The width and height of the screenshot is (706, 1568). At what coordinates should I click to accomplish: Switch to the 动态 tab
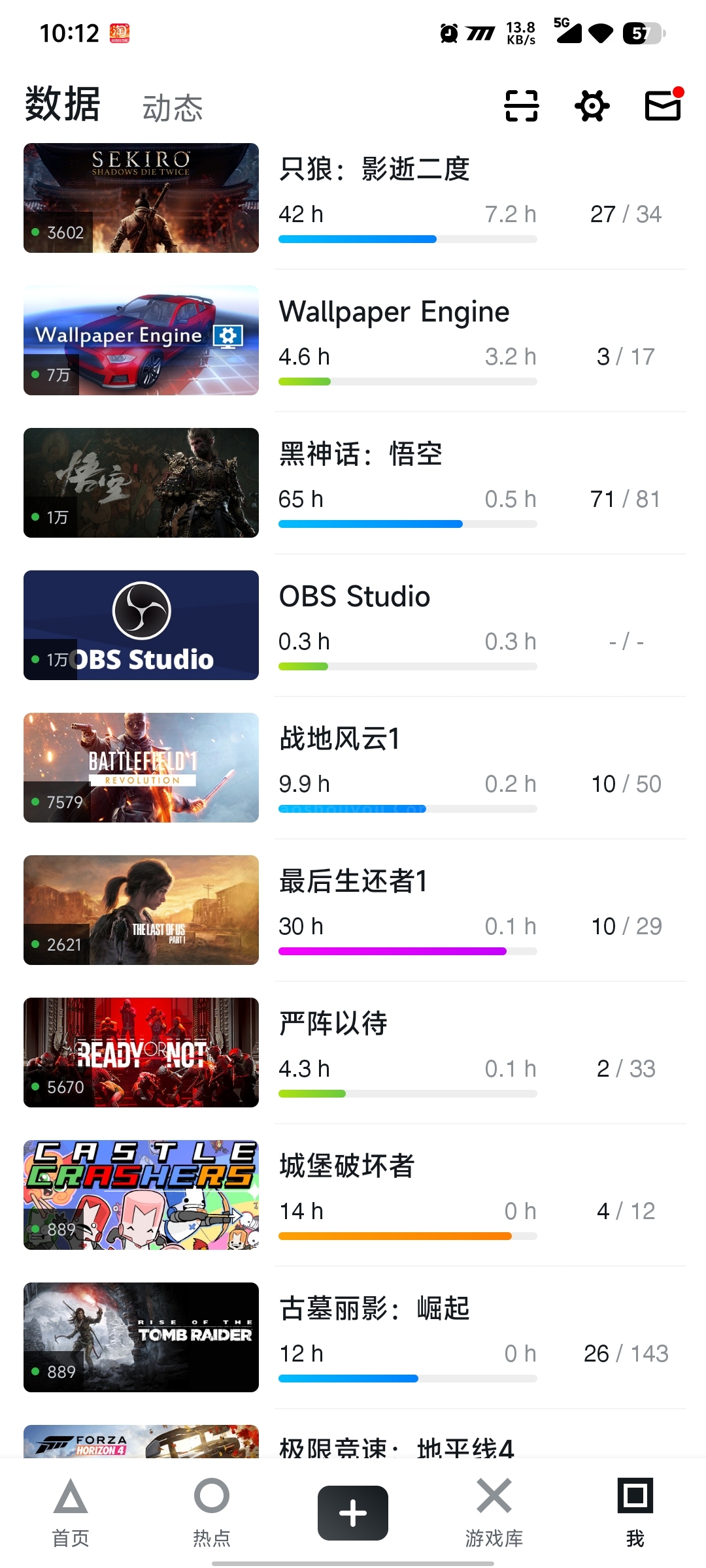[x=173, y=108]
